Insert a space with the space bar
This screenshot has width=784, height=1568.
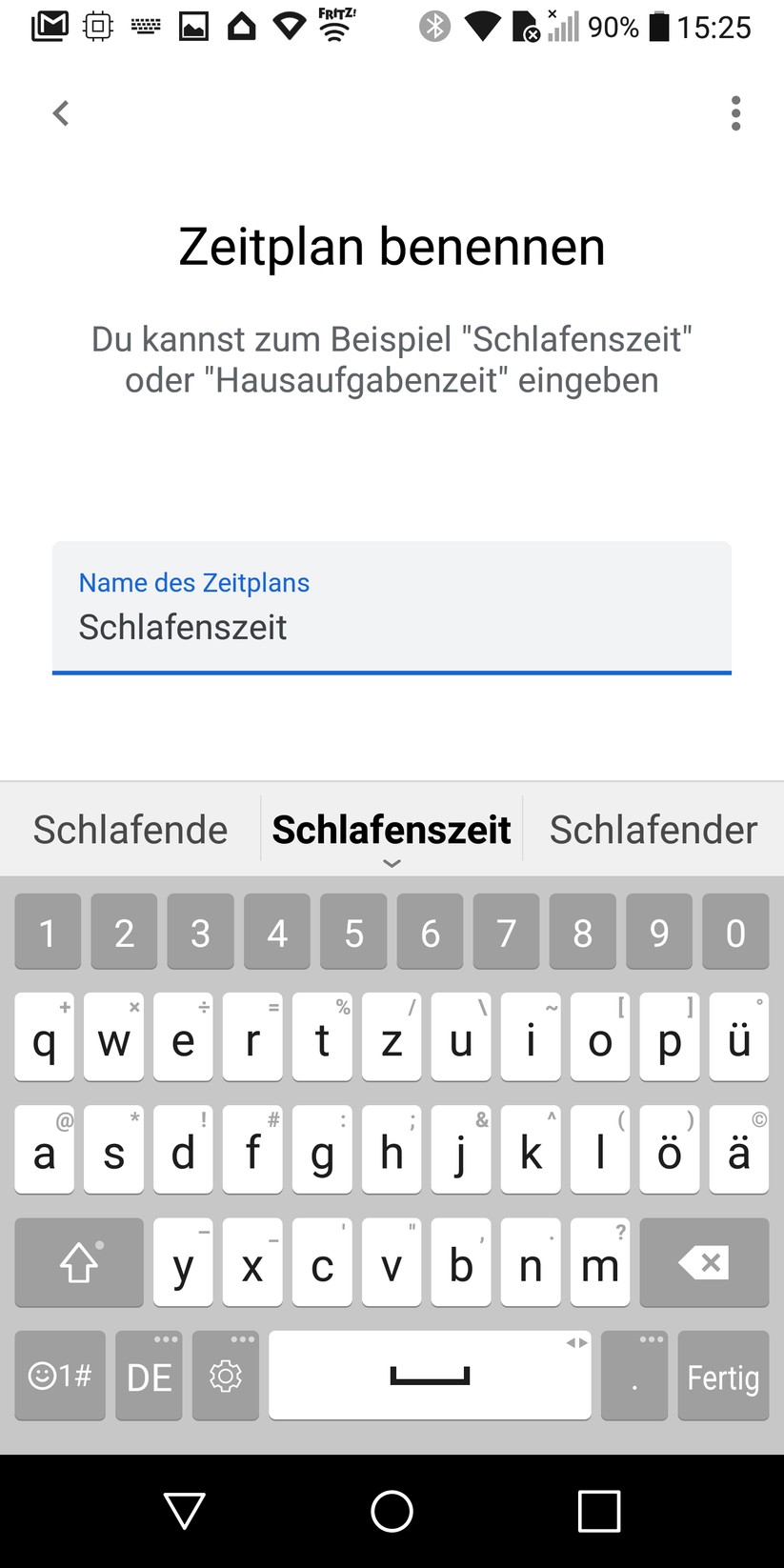pyautogui.click(x=430, y=1377)
